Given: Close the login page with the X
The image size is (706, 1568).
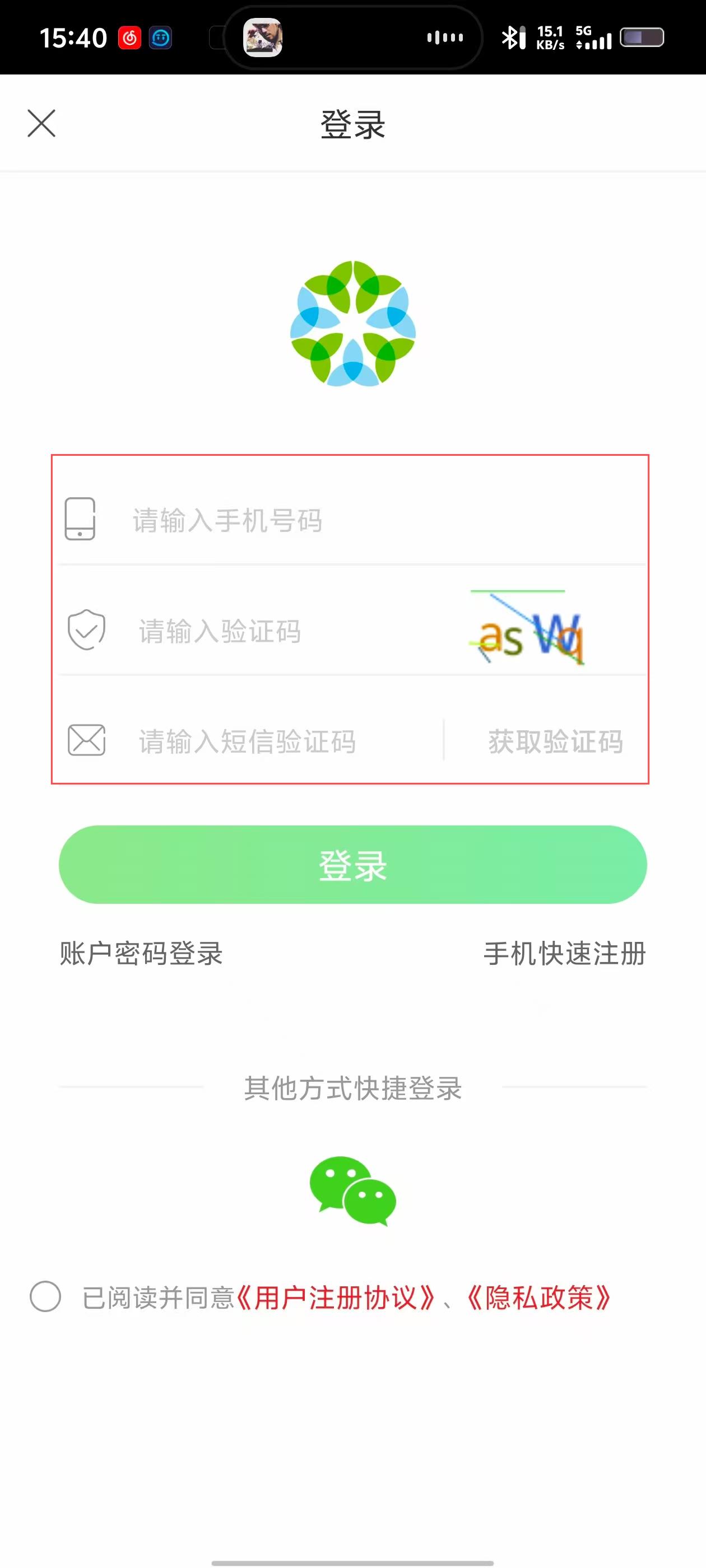Looking at the screenshot, I should click(x=41, y=124).
